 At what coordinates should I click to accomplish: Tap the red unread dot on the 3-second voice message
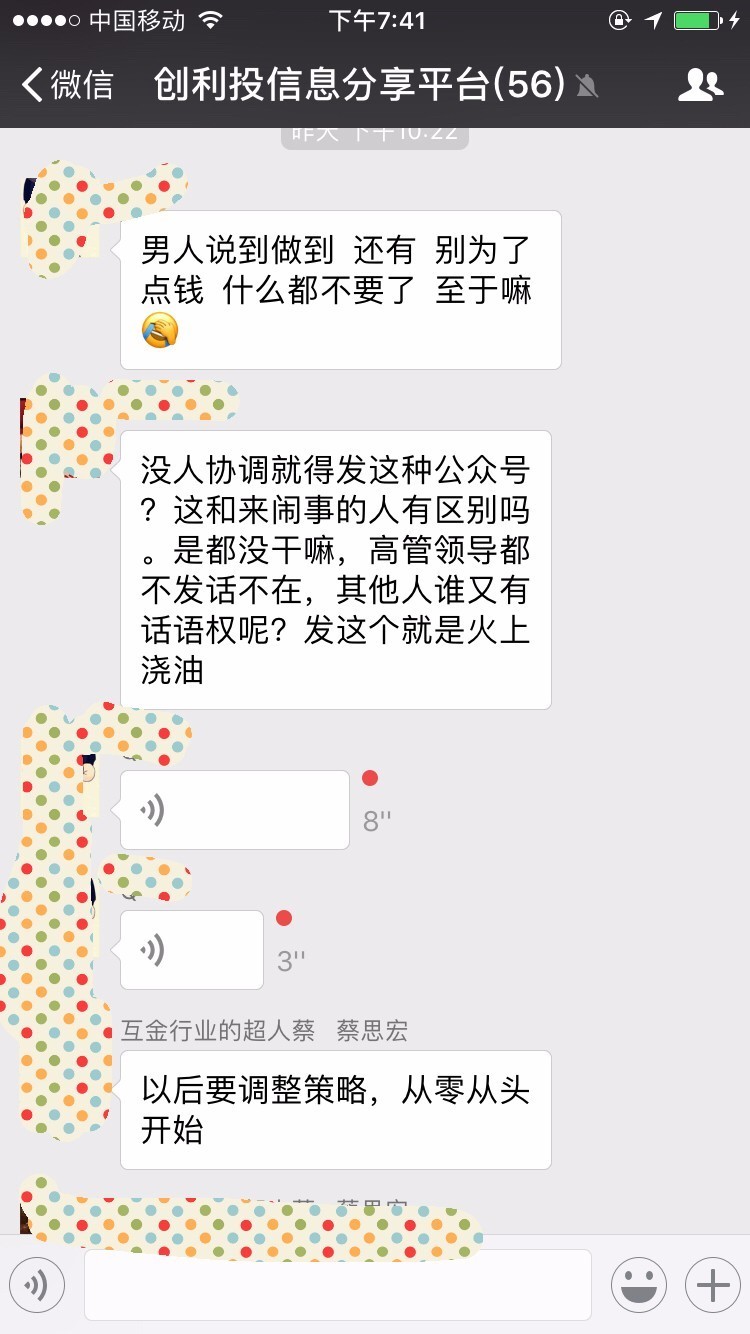(283, 915)
